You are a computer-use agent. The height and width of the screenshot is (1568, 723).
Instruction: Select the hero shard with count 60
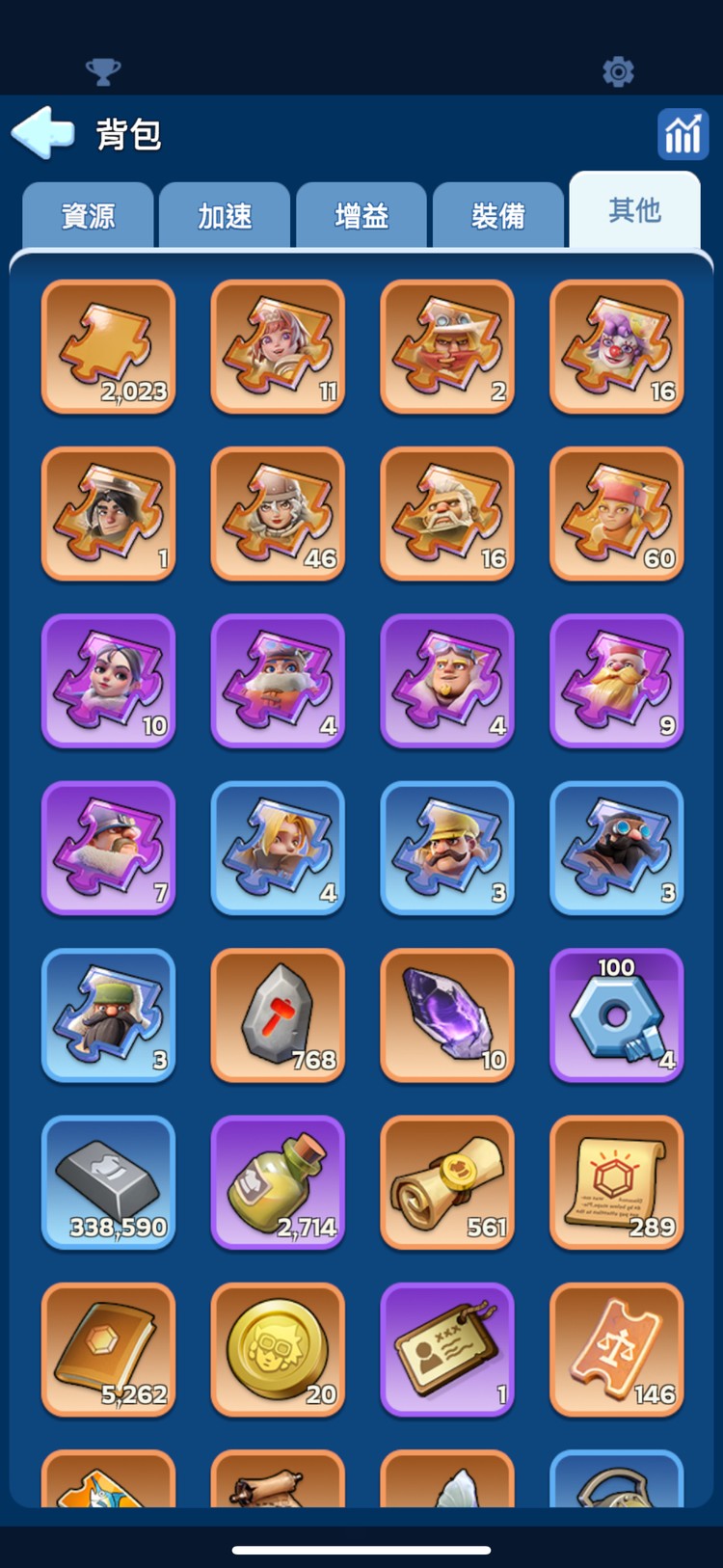coord(616,514)
